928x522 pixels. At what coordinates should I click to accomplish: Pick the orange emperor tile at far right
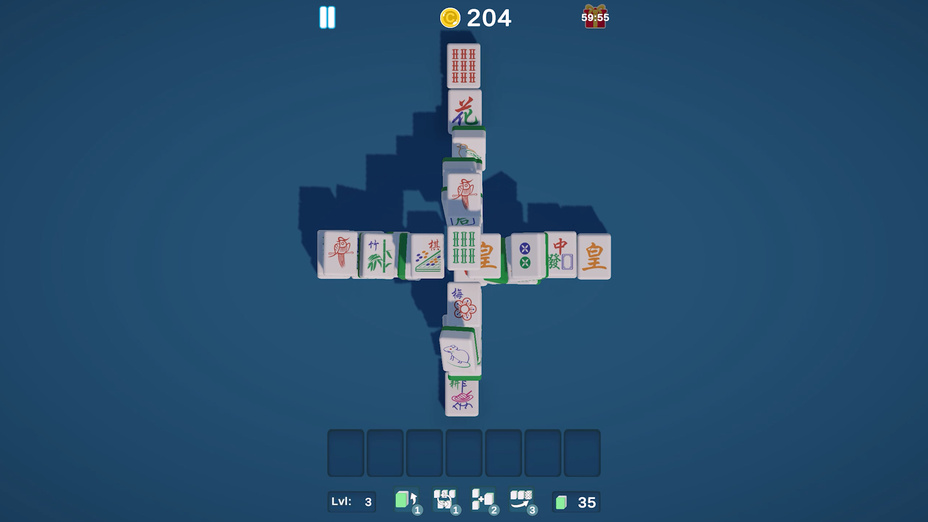click(x=593, y=256)
